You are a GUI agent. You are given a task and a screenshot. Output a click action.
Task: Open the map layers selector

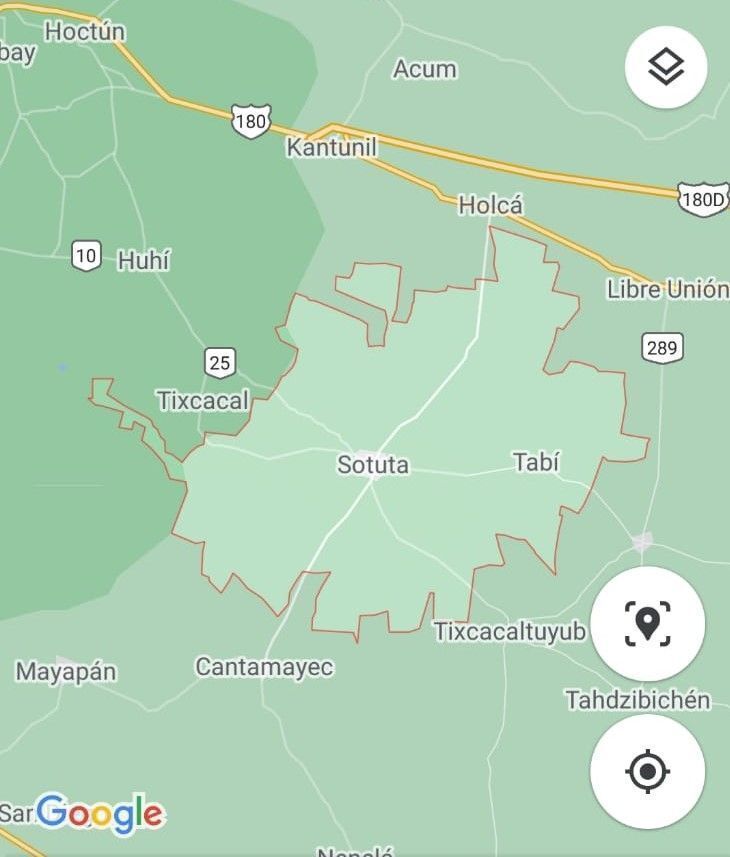(x=666, y=68)
